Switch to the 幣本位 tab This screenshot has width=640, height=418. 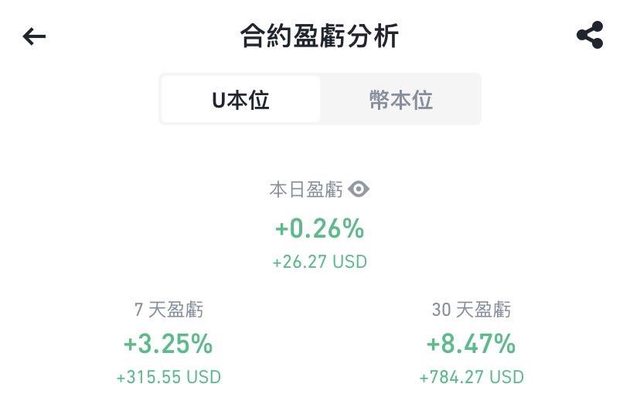click(x=400, y=100)
